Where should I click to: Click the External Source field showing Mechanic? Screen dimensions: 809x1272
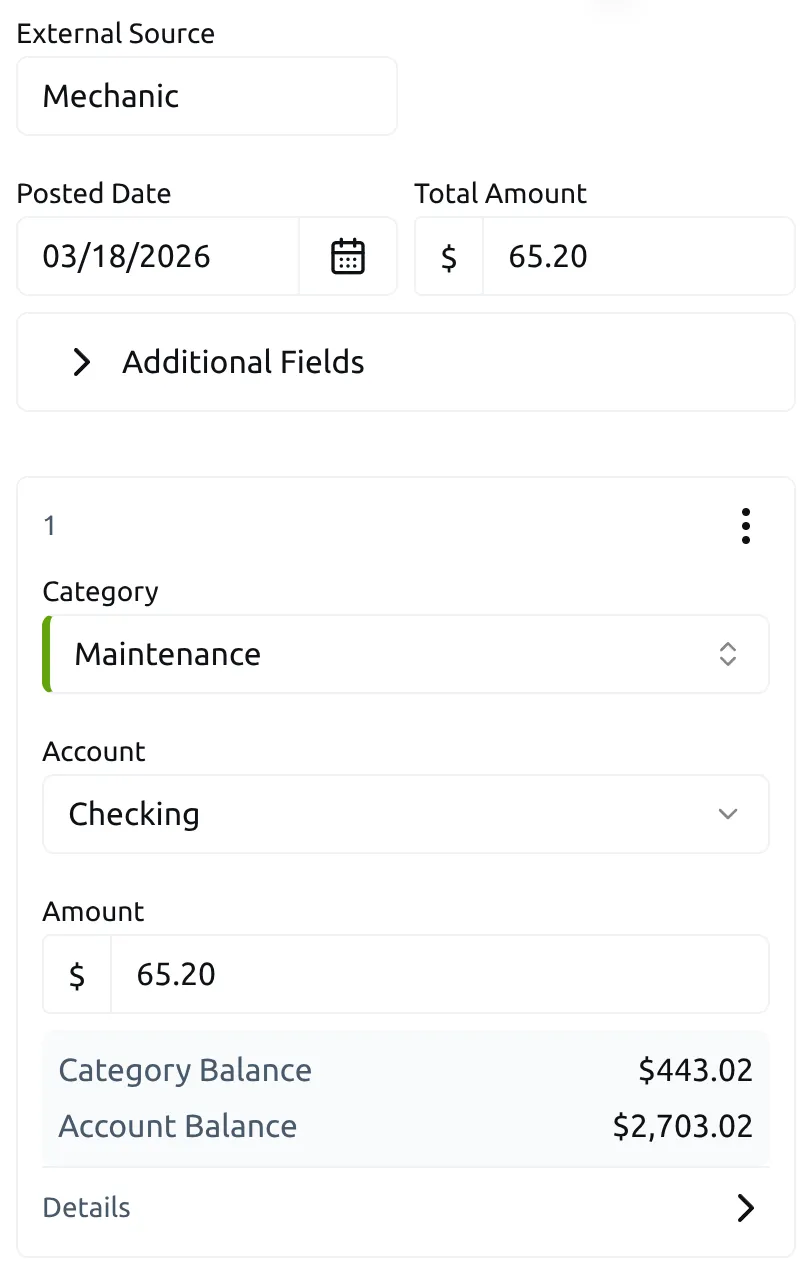[x=207, y=96]
